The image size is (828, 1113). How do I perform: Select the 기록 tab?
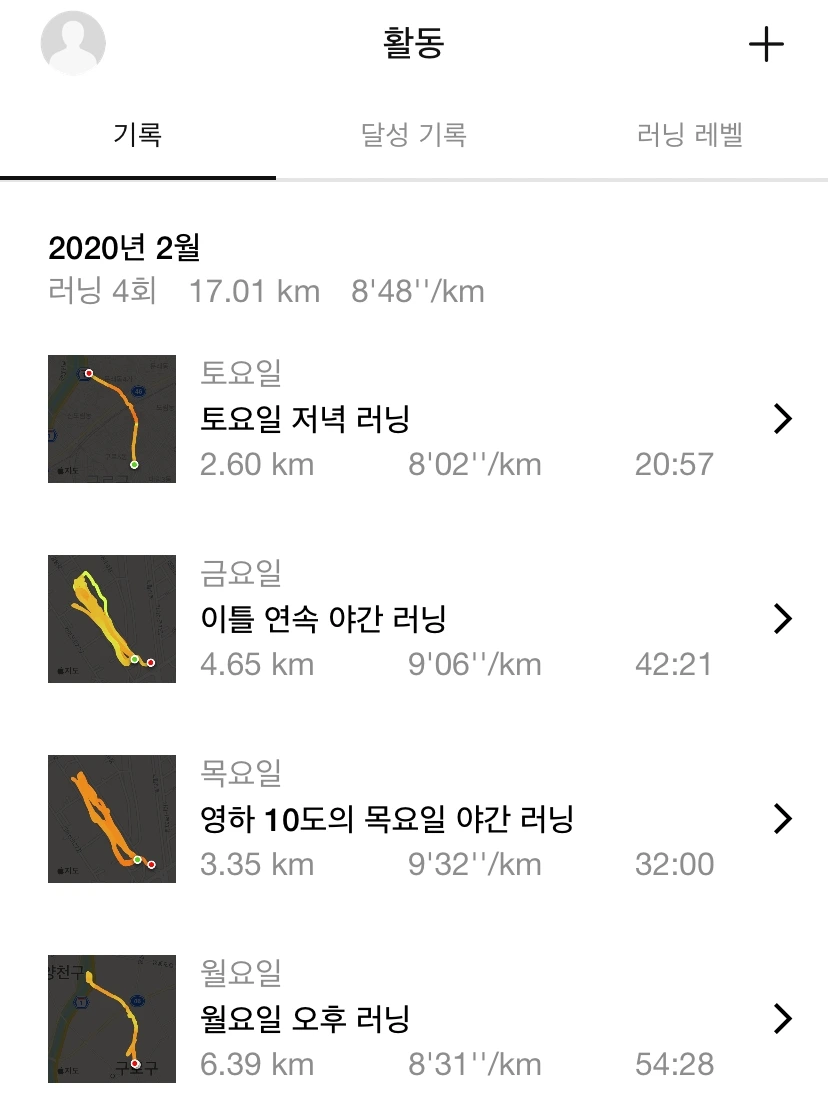point(138,135)
